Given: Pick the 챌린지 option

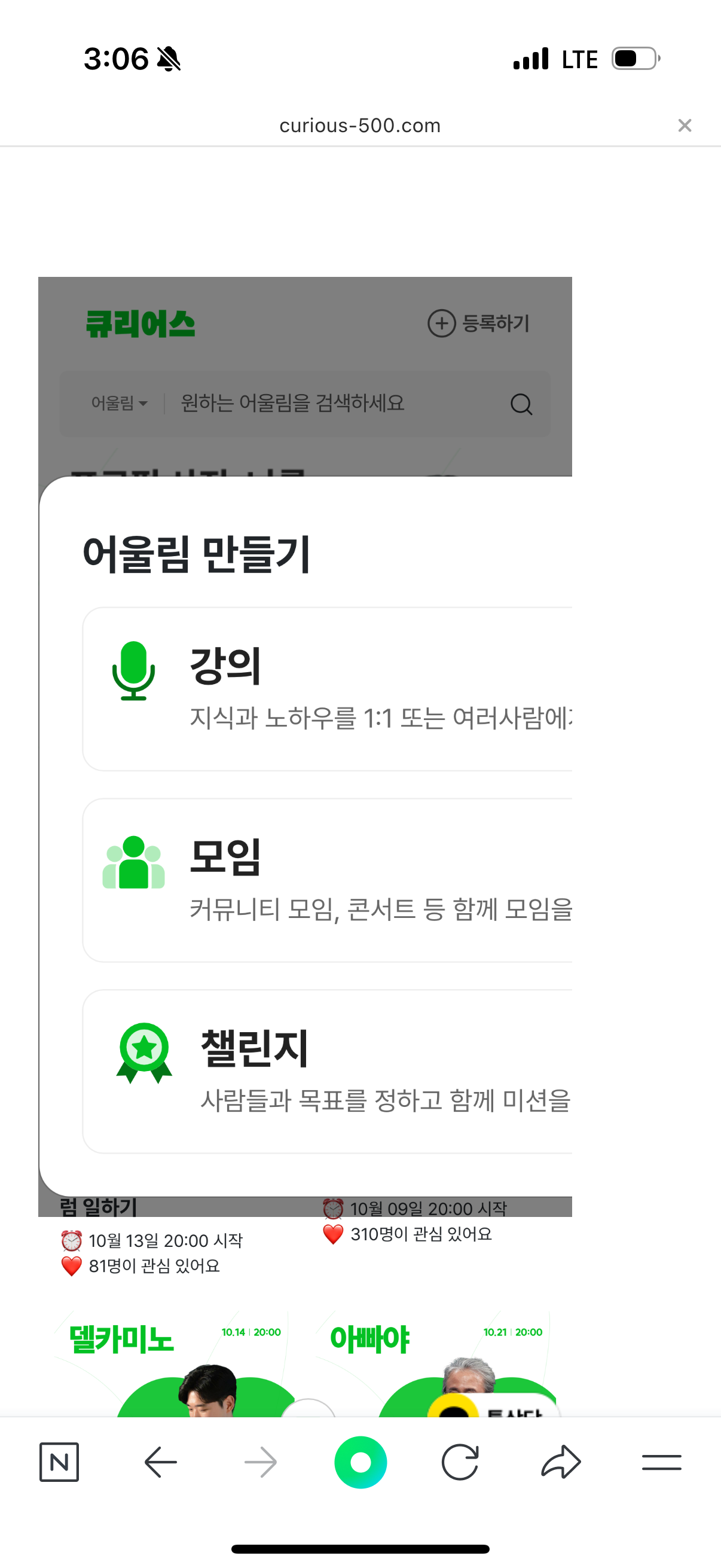Looking at the screenshot, I should [328, 1071].
